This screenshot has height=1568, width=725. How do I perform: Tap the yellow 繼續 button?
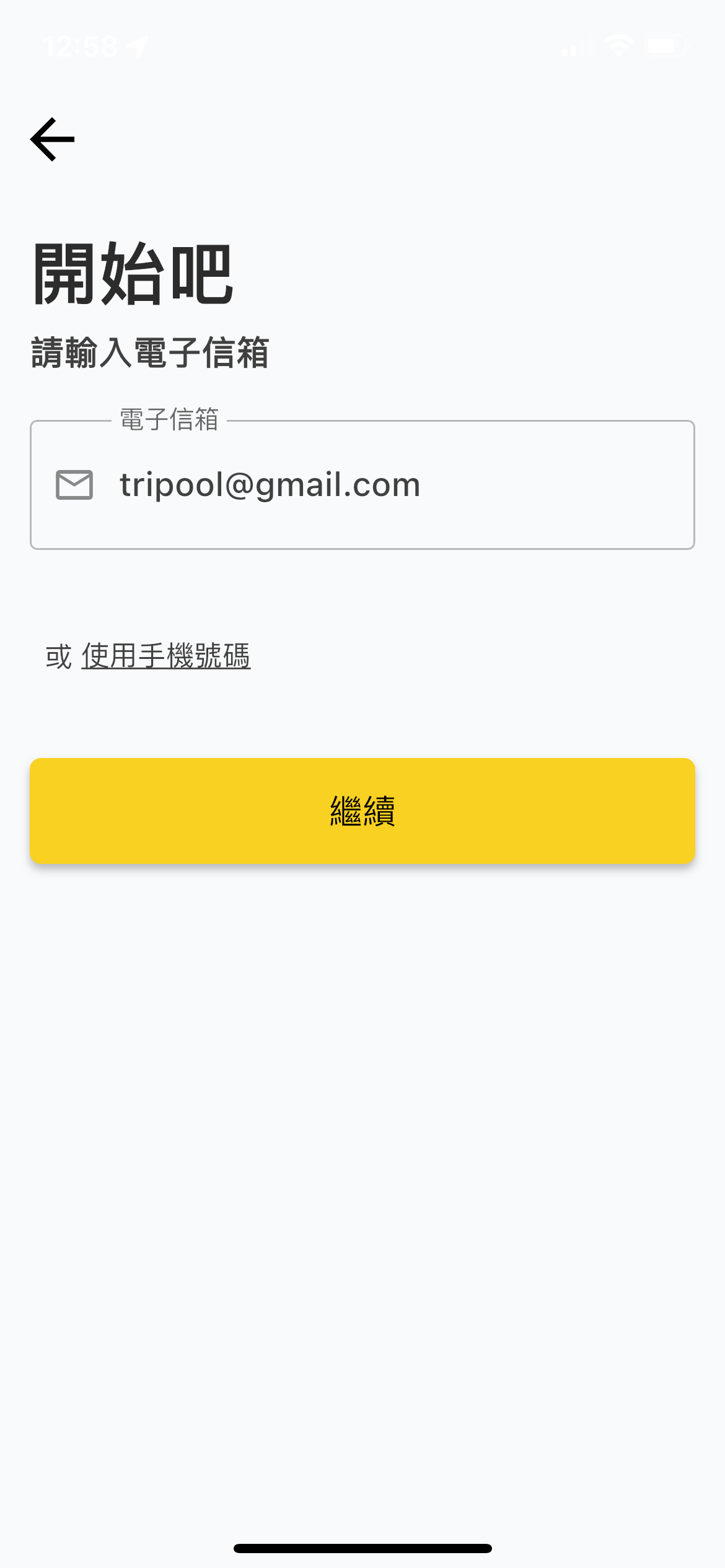(362, 811)
